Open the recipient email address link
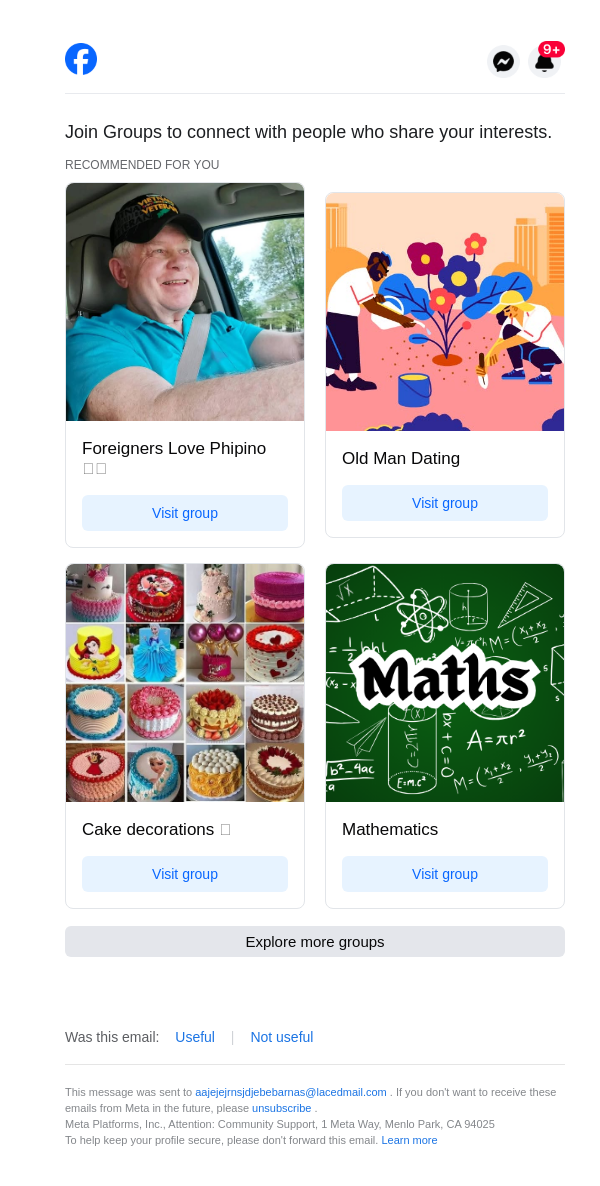This screenshot has height=1186, width=600. tap(291, 1092)
